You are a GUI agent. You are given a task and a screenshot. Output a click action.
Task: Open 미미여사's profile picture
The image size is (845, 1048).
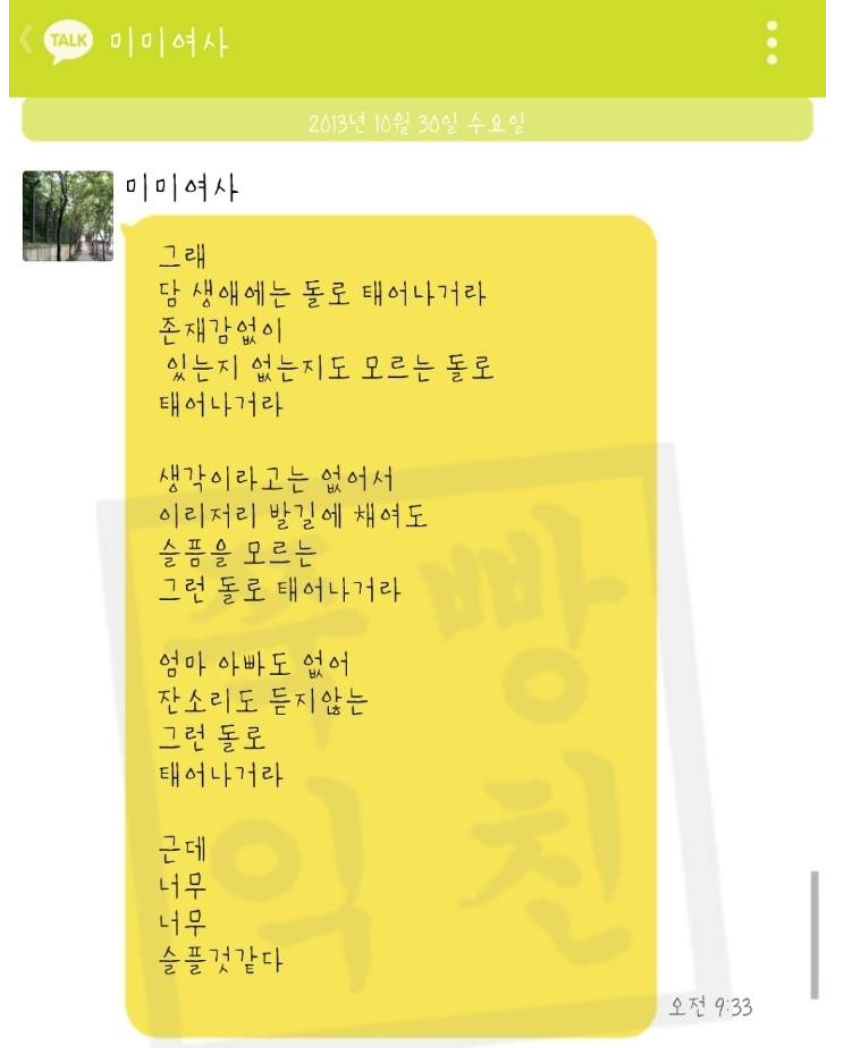pos(68,216)
